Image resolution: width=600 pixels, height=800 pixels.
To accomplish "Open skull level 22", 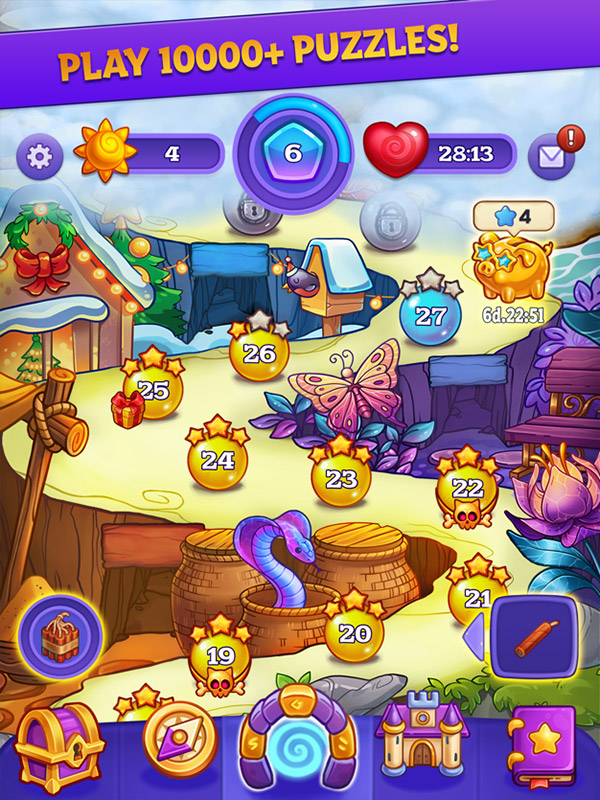I will (467, 490).
